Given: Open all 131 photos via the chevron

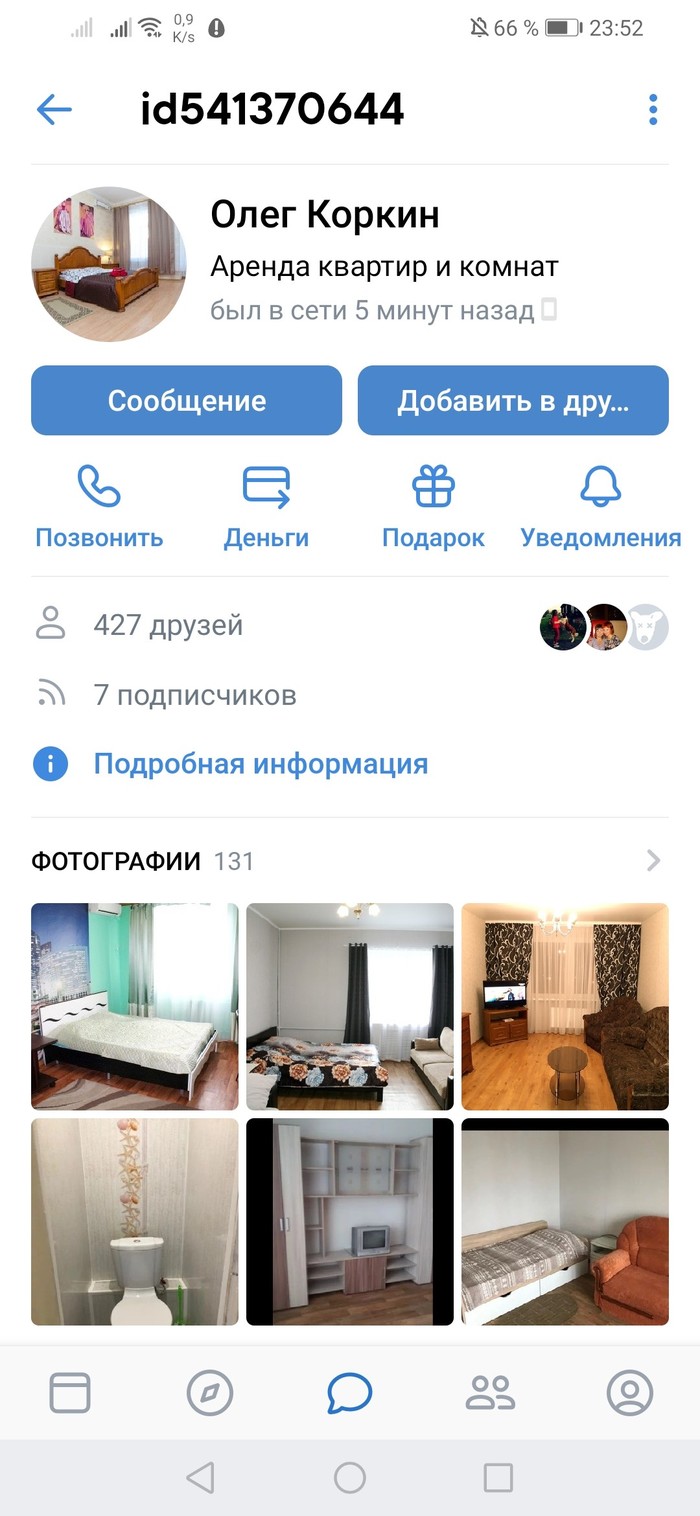Looking at the screenshot, I should click(653, 861).
